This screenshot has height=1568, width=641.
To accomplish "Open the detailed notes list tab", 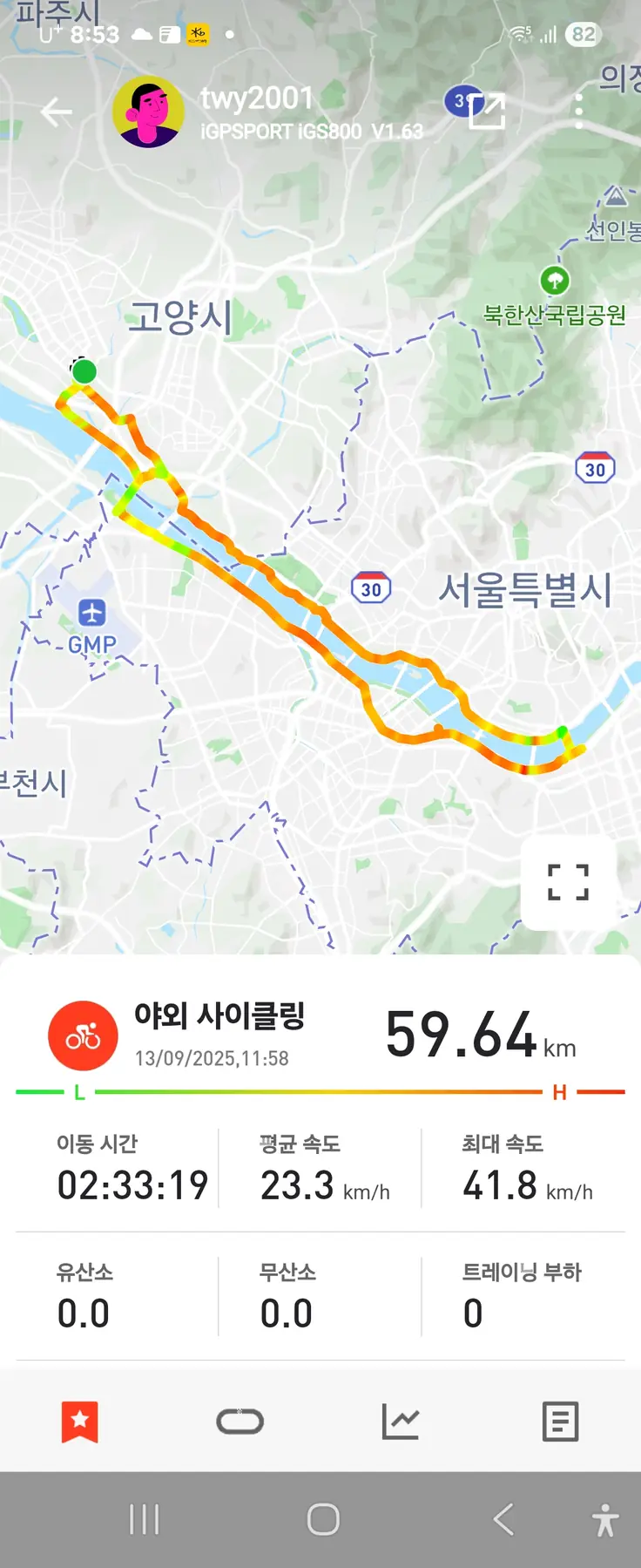I will pos(560,1422).
